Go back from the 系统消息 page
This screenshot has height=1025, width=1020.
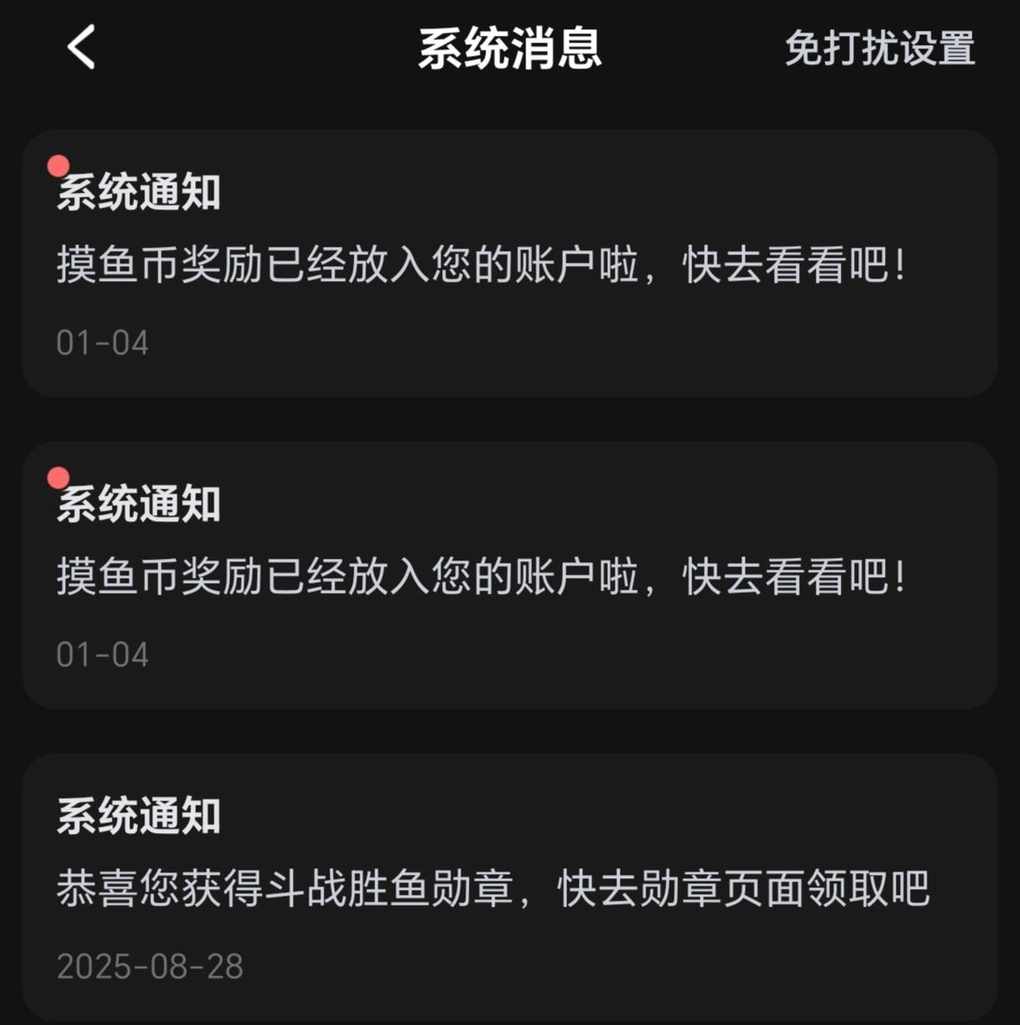(82, 48)
